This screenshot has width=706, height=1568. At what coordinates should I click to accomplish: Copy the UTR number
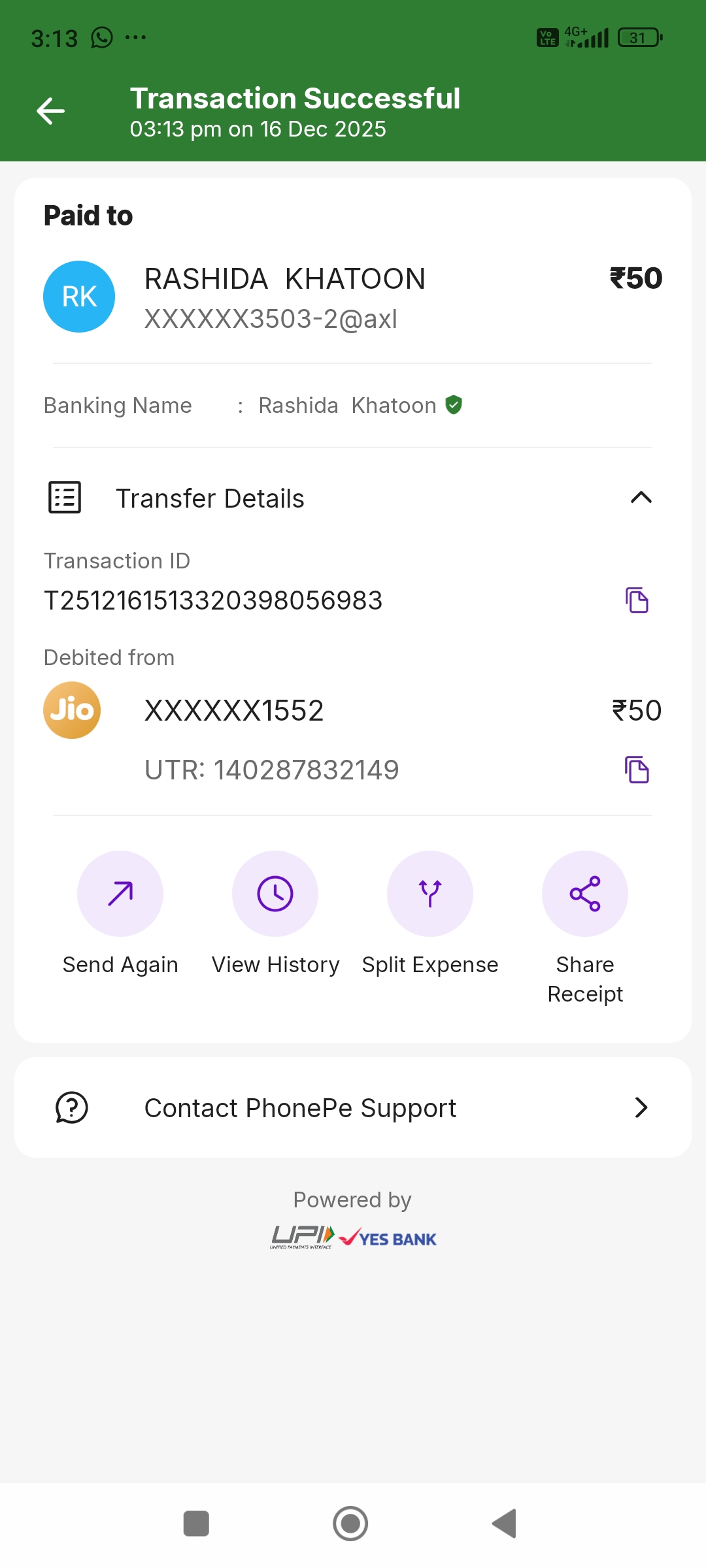[637, 770]
